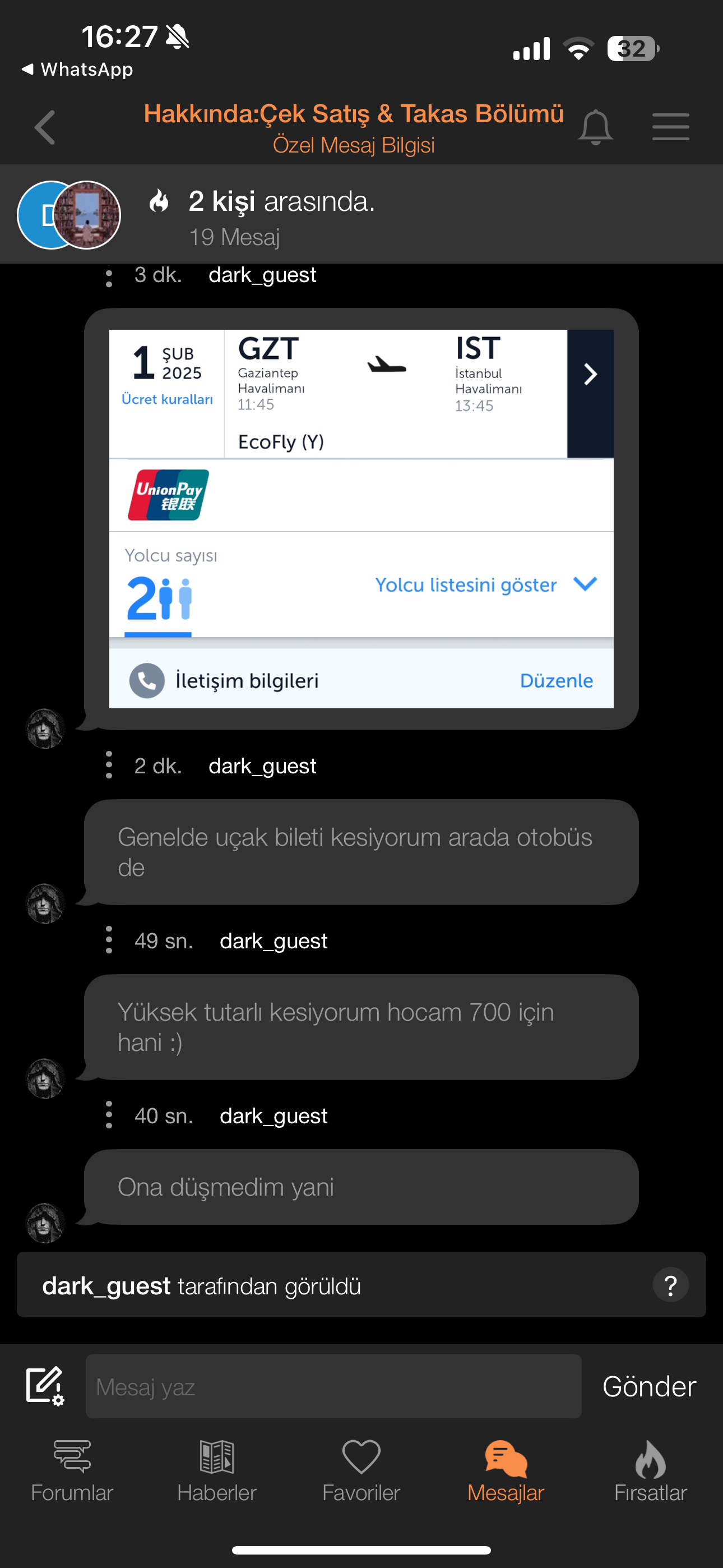Open the flight ticket image message
The height and width of the screenshot is (1568, 723).
point(361,519)
